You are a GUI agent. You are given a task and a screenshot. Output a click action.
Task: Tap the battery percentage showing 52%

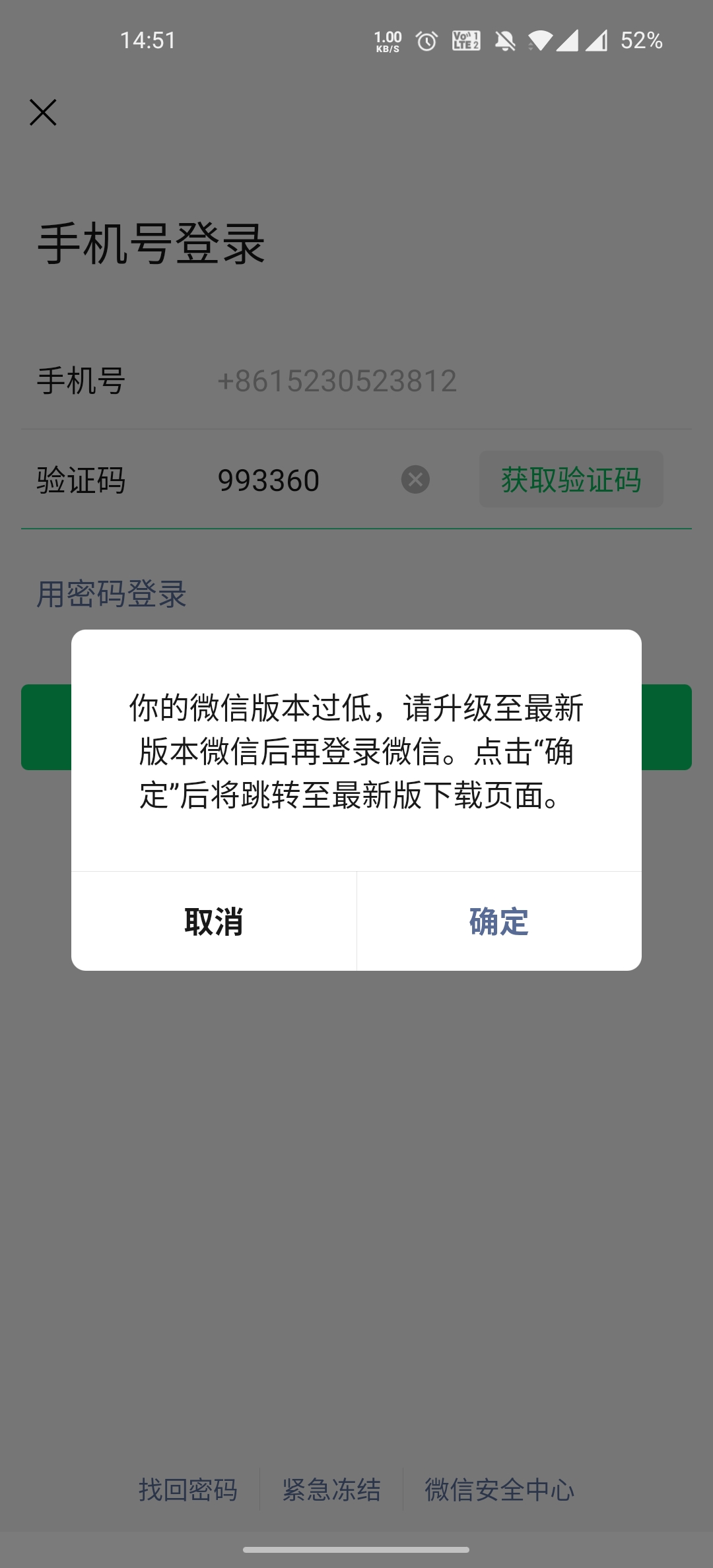pyautogui.click(x=639, y=42)
